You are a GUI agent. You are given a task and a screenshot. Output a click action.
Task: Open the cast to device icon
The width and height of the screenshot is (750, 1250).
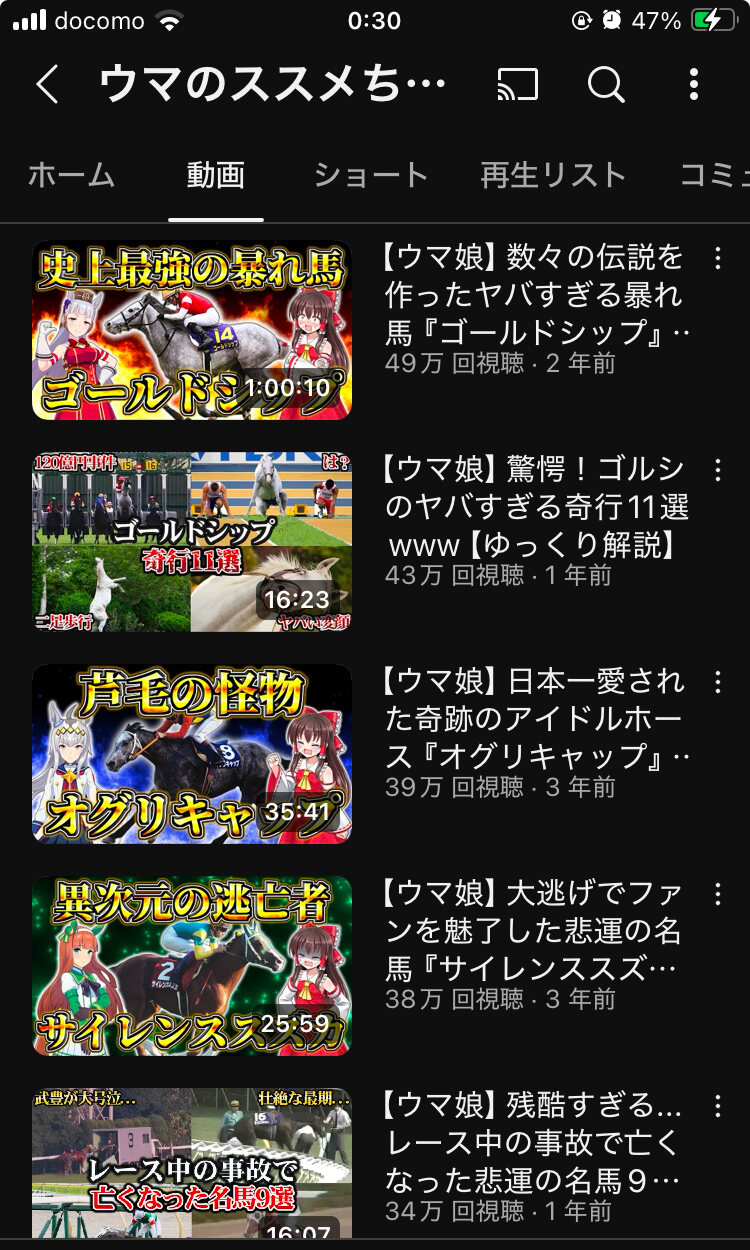(x=517, y=85)
